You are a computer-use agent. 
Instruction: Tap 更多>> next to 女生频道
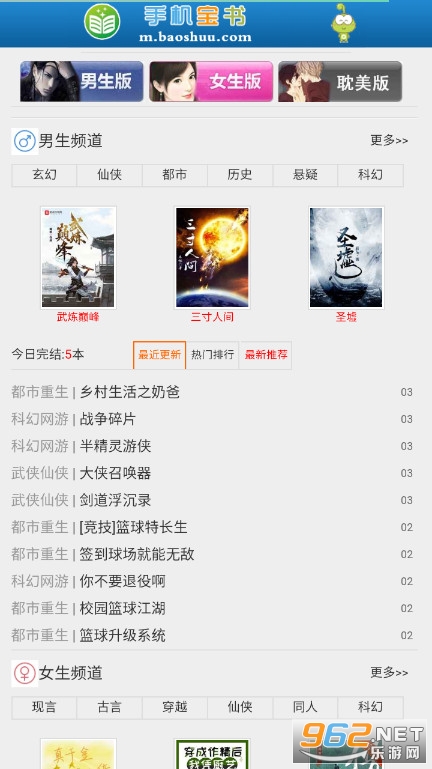(389, 673)
